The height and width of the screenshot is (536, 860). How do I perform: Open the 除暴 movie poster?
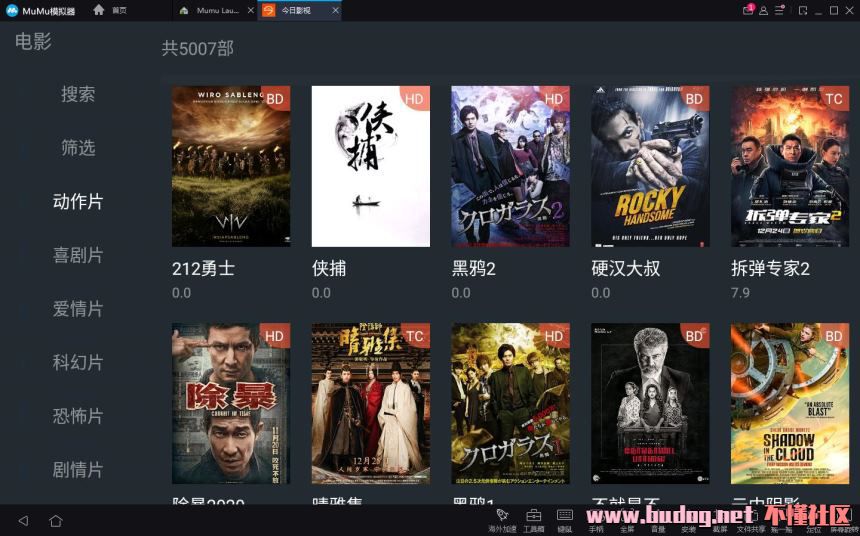tap(231, 403)
